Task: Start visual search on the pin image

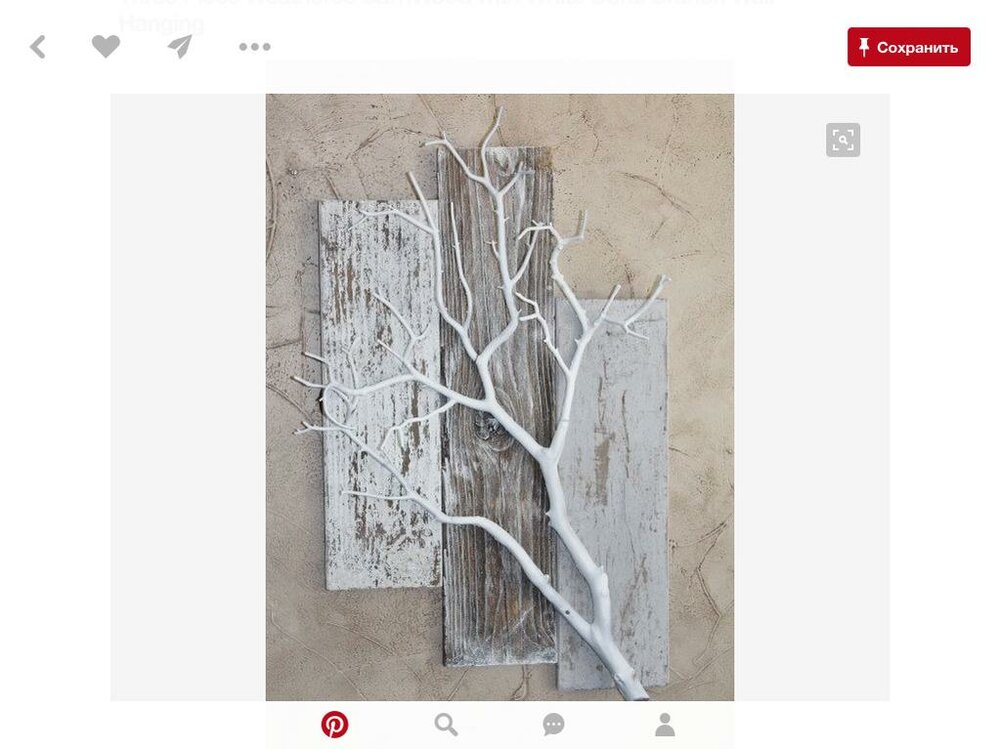Action: pyautogui.click(x=842, y=140)
